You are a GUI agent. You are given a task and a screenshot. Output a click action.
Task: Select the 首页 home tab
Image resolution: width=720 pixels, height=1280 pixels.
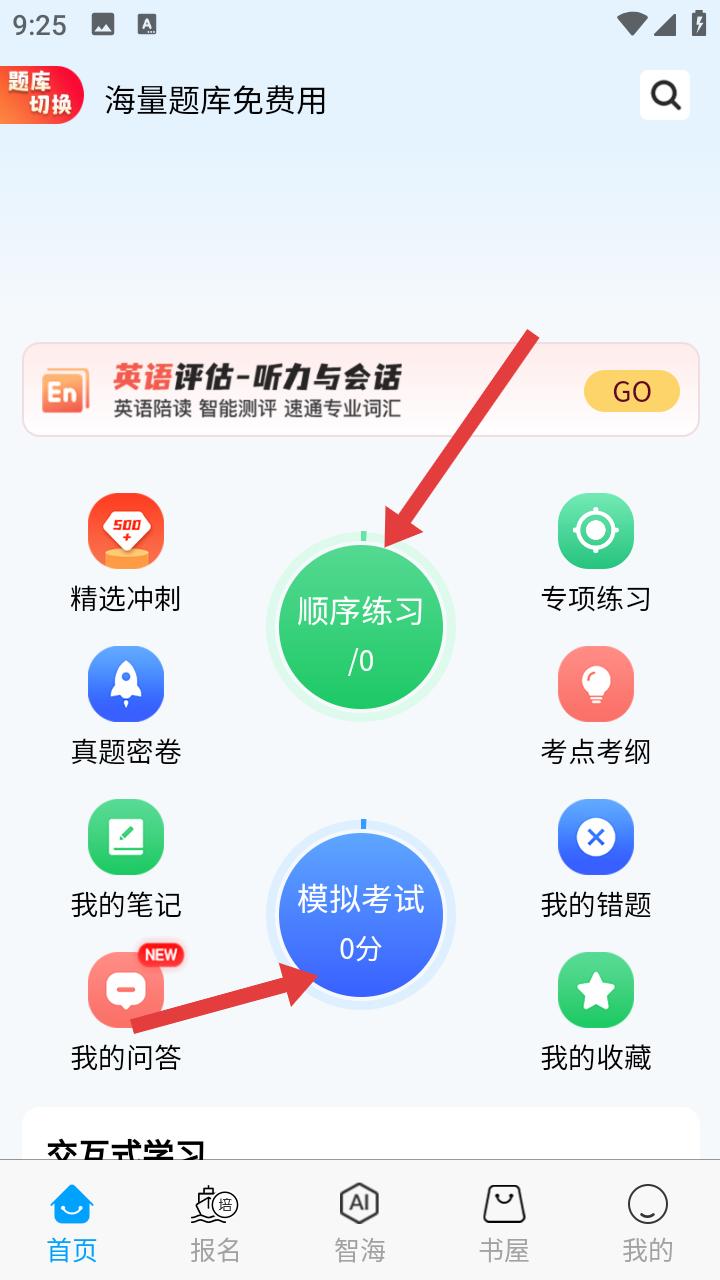[x=72, y=1222]
